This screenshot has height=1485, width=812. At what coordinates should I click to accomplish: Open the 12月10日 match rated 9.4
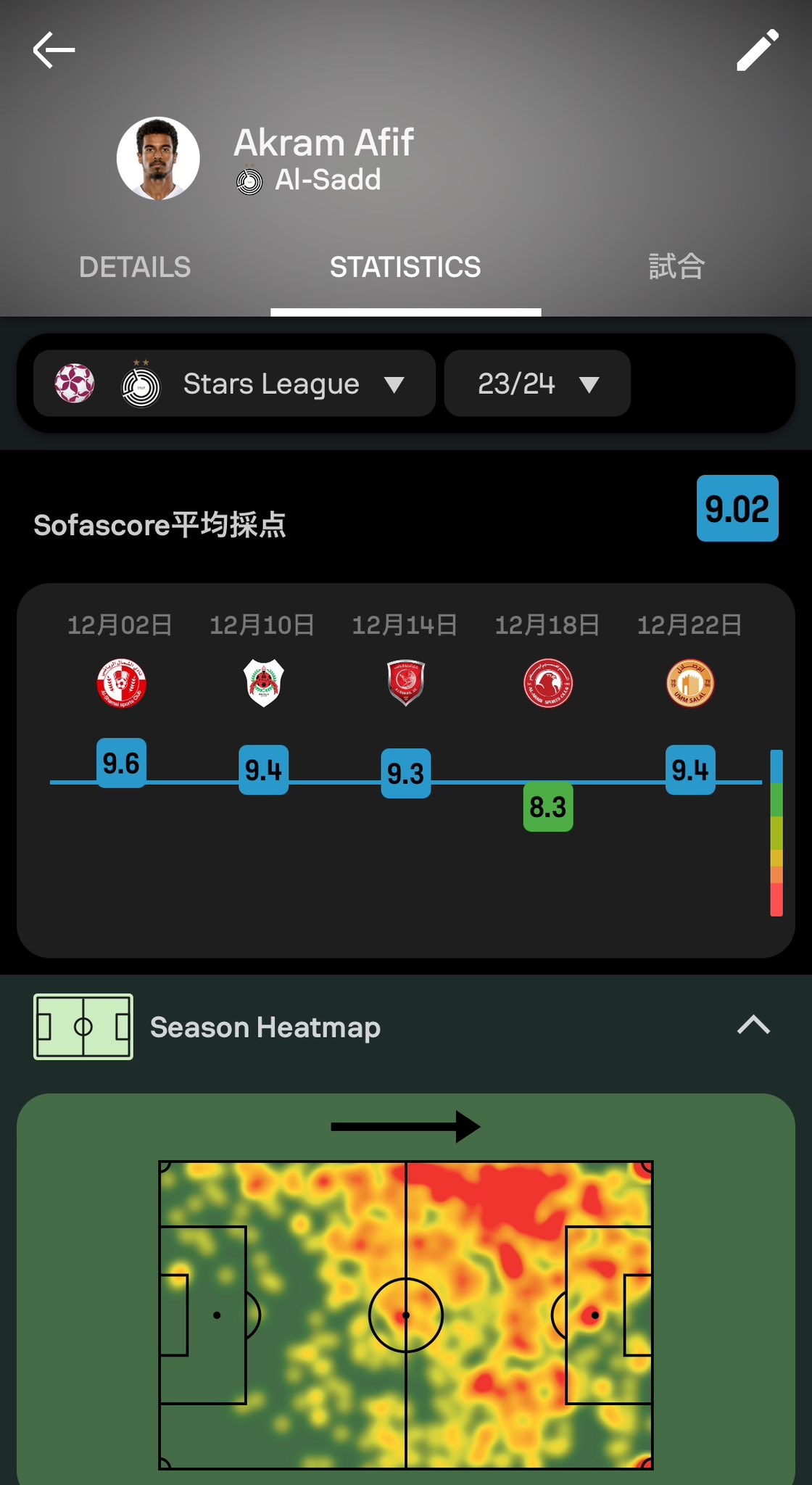pos(263,769)
